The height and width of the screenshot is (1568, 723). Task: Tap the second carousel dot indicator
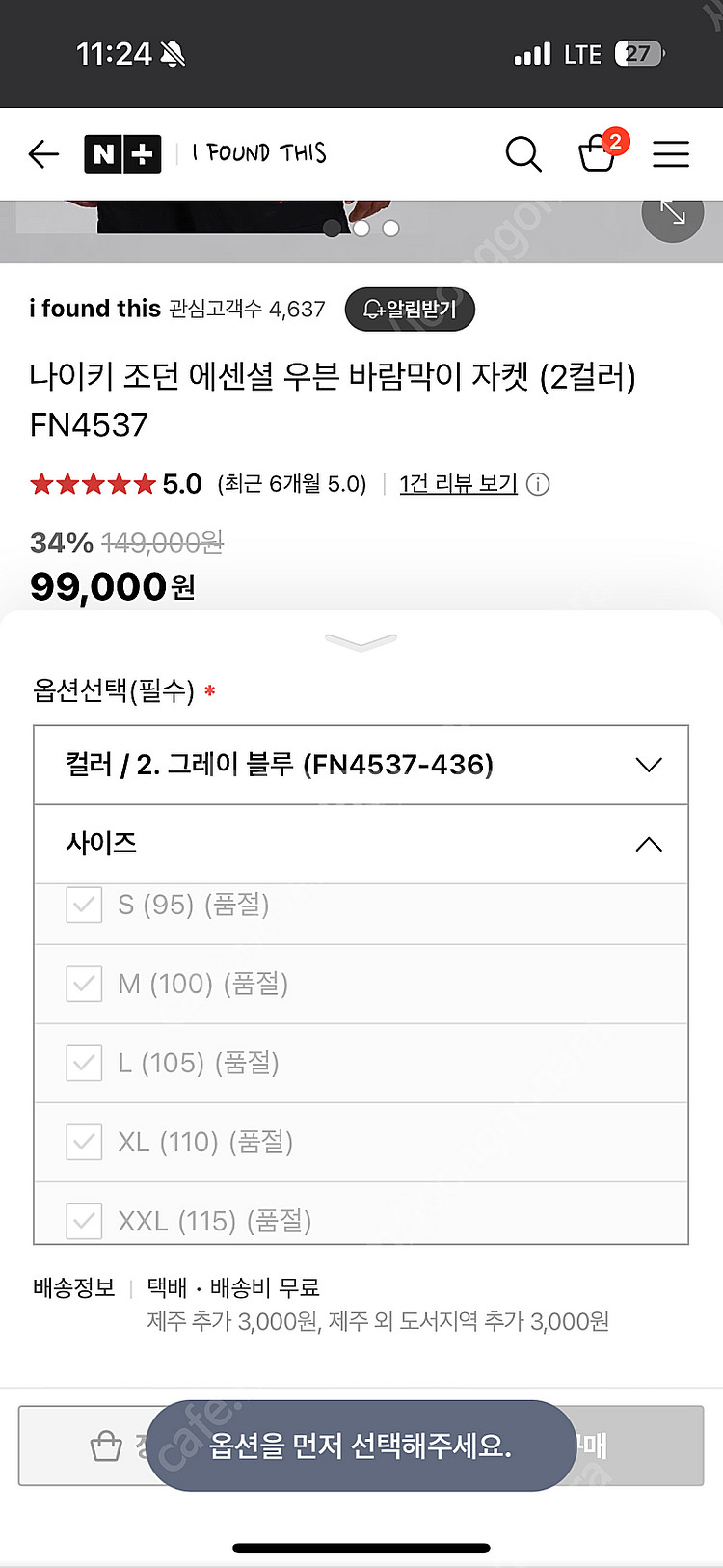point(361,230)
